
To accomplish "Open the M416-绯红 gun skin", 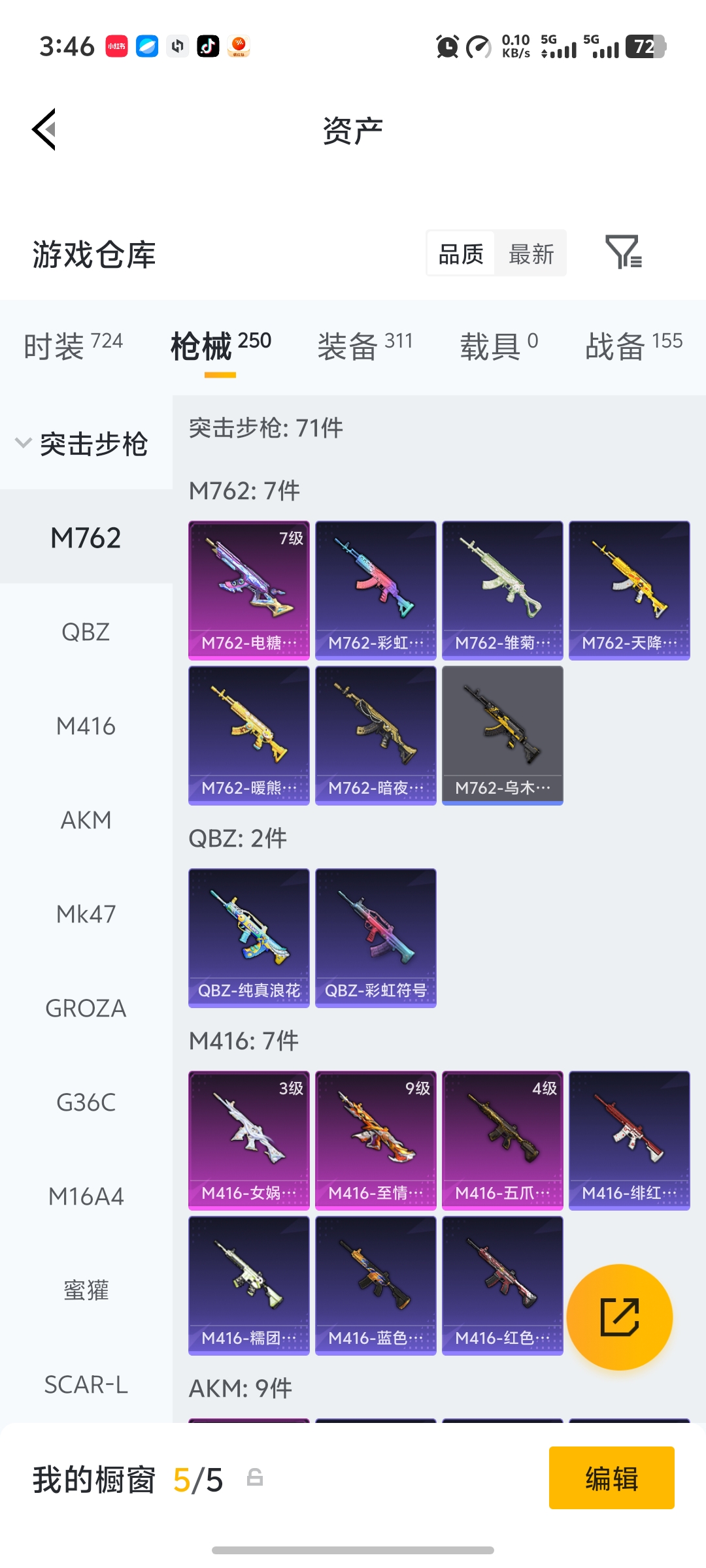I will click(x=629, y=1140).
